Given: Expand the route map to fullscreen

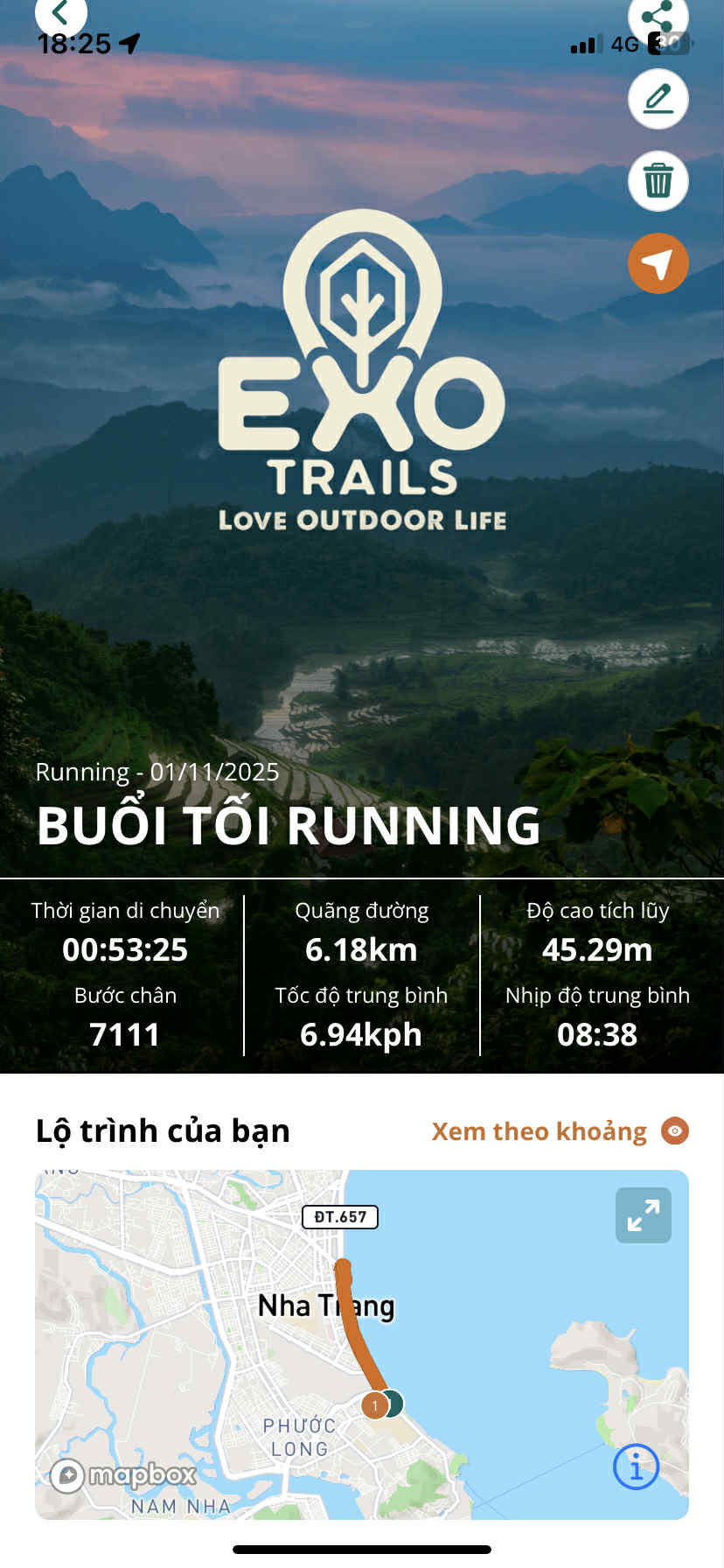Looking at the screenshot, I should pyautogui.click(x=643, y=1215).
